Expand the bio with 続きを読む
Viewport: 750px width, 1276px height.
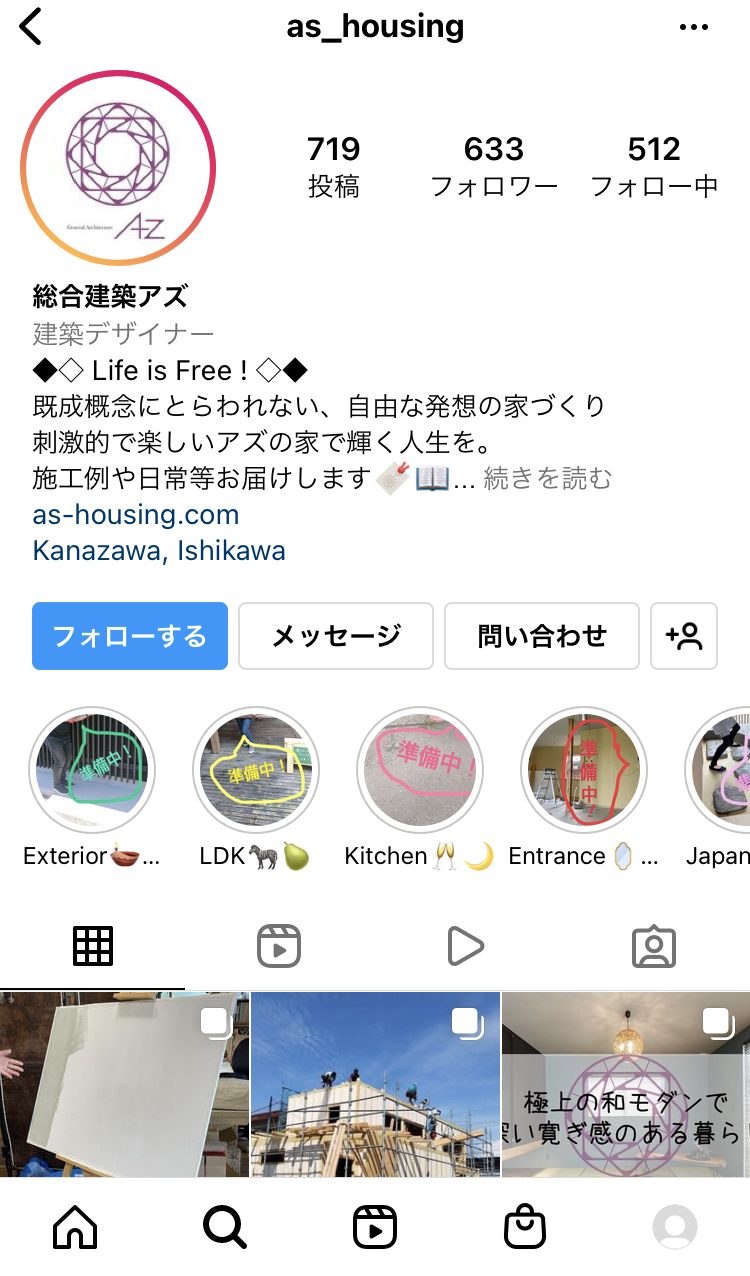547,479
